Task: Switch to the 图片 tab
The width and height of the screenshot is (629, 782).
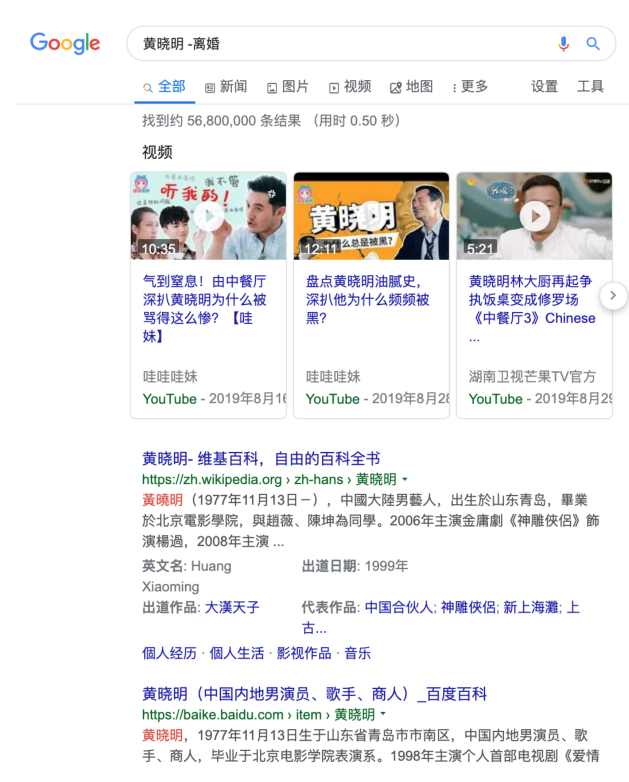Action: (x=288, y=87)
